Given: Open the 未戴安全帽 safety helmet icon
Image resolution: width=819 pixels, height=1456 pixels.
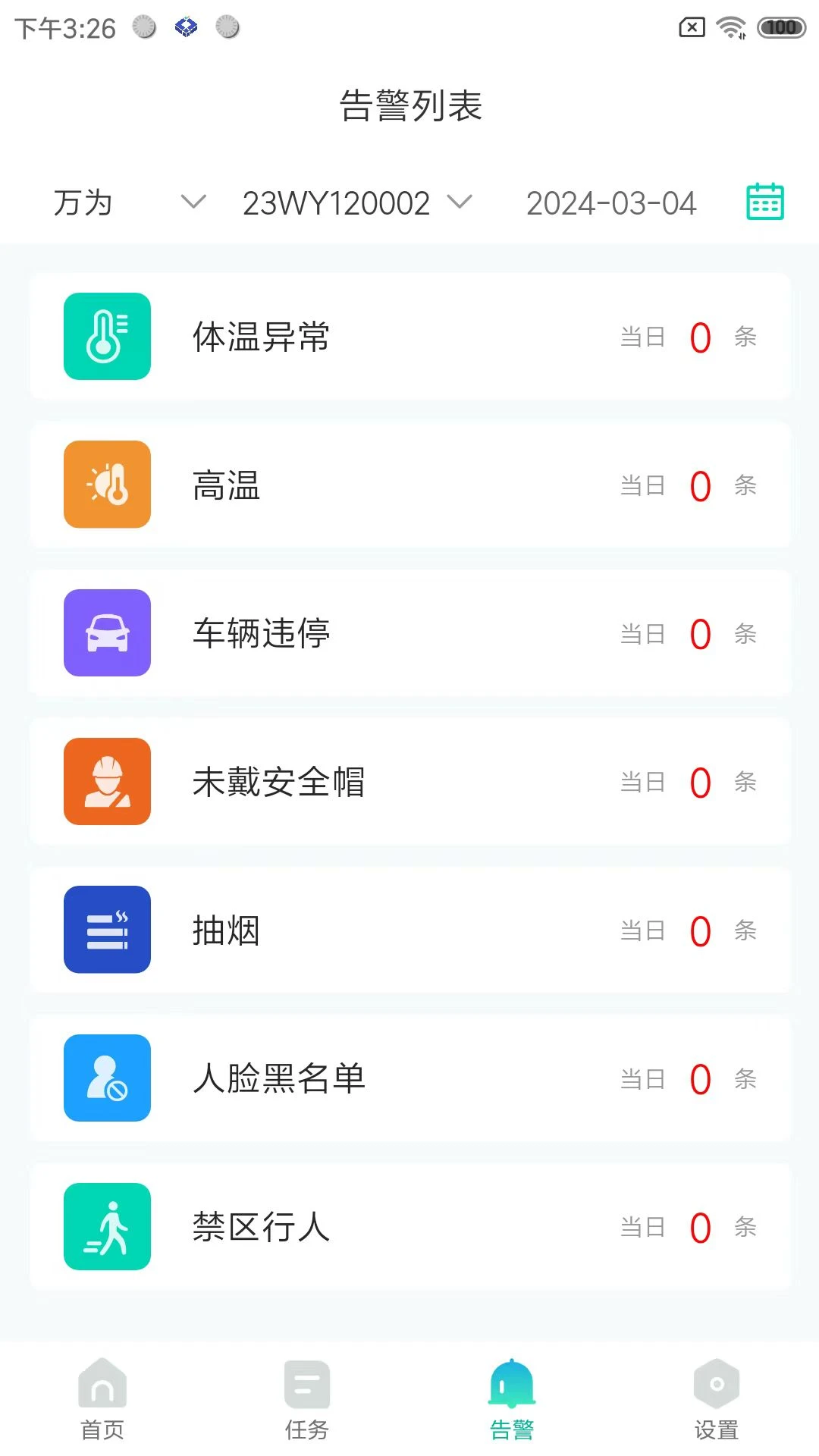Looking at the screenshot, I should (x=106, y=782).
